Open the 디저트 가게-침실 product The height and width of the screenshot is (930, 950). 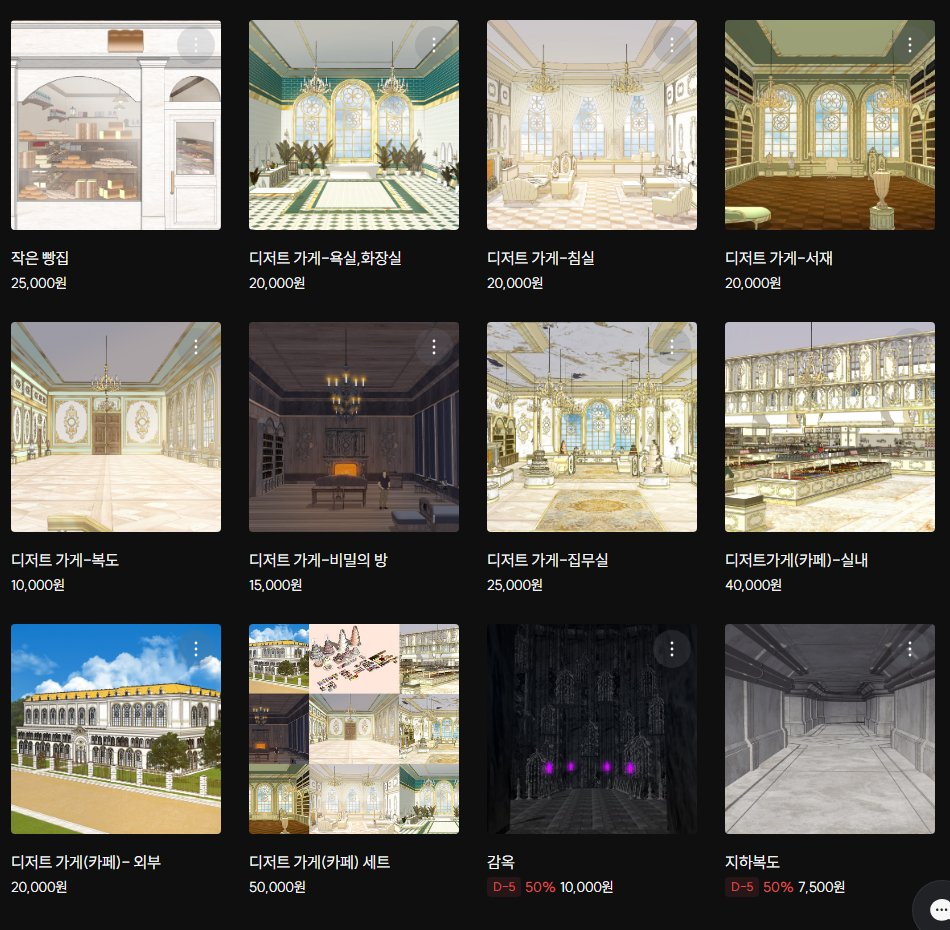(591, 125)
